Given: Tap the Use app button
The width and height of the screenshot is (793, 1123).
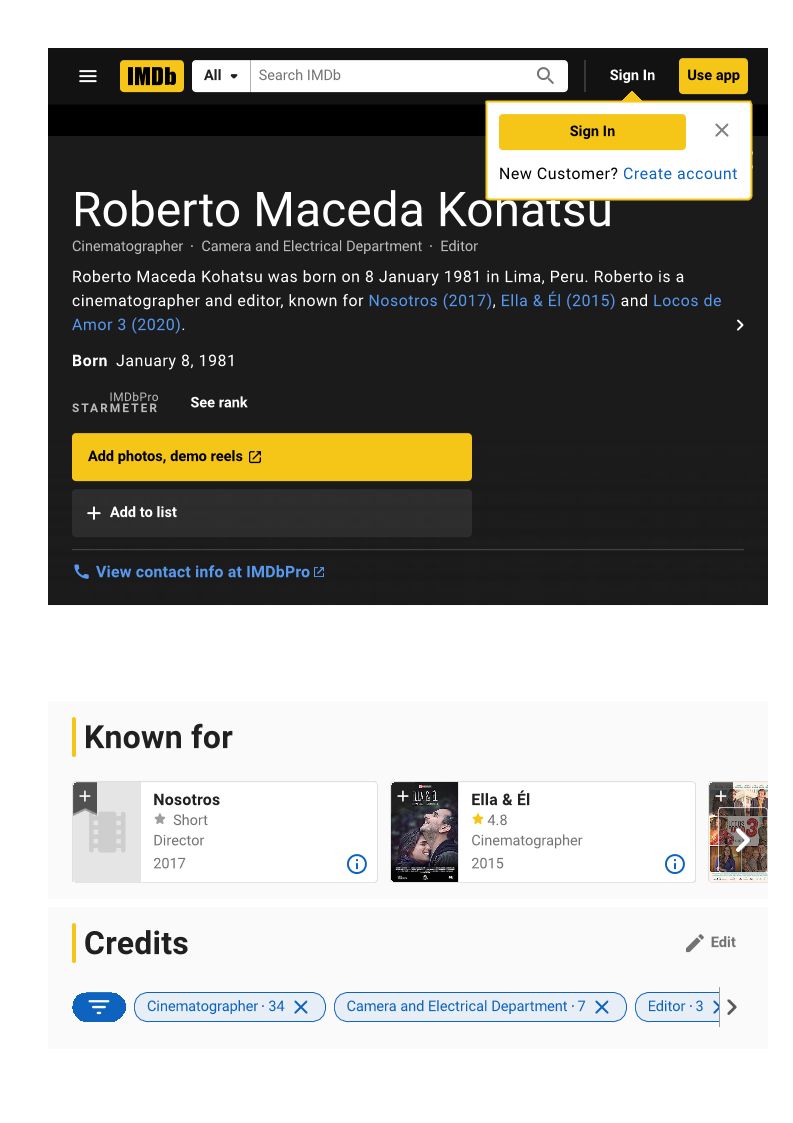Looking at the screenshot, I should [x=713, y=76].
